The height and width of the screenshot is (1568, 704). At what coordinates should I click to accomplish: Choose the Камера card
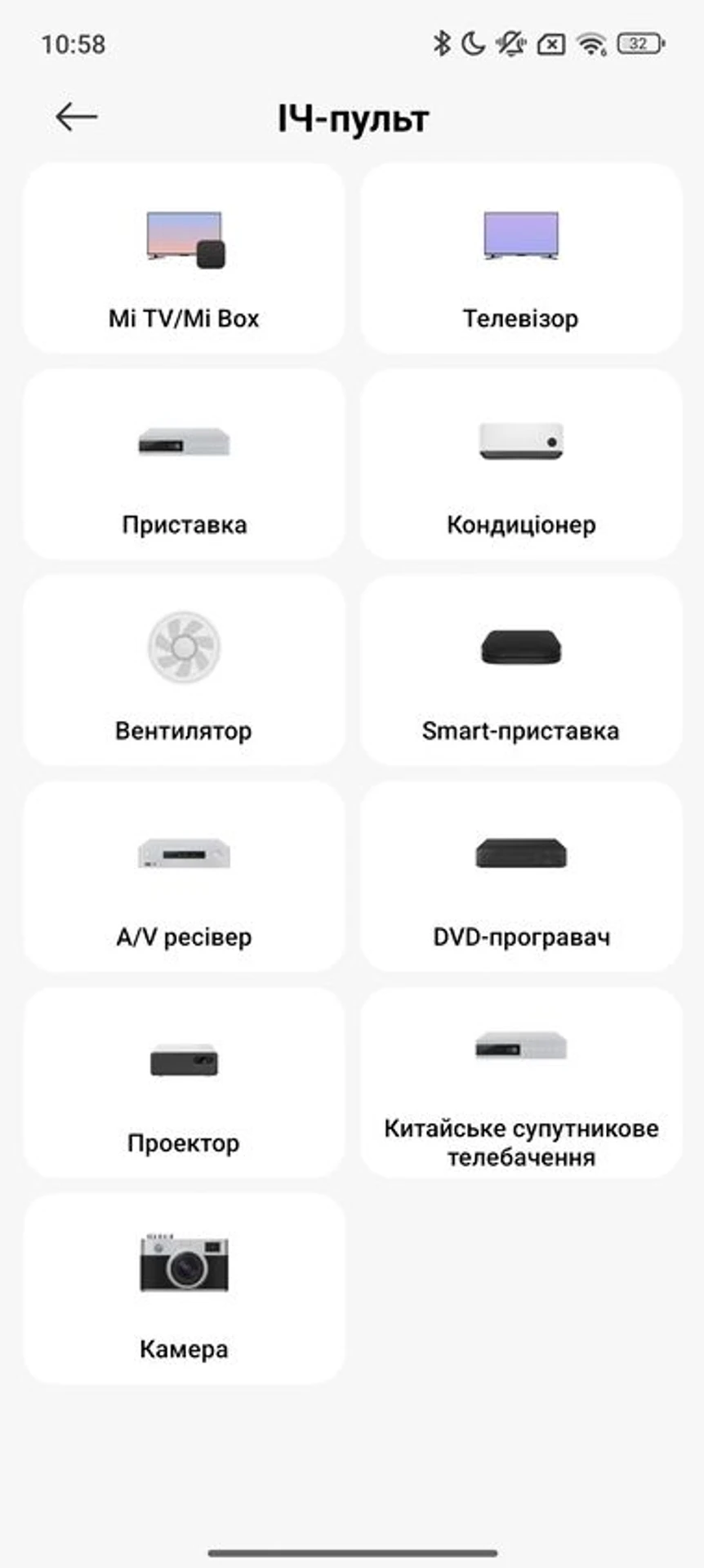pyautogui.click(x=184, y=1289)
